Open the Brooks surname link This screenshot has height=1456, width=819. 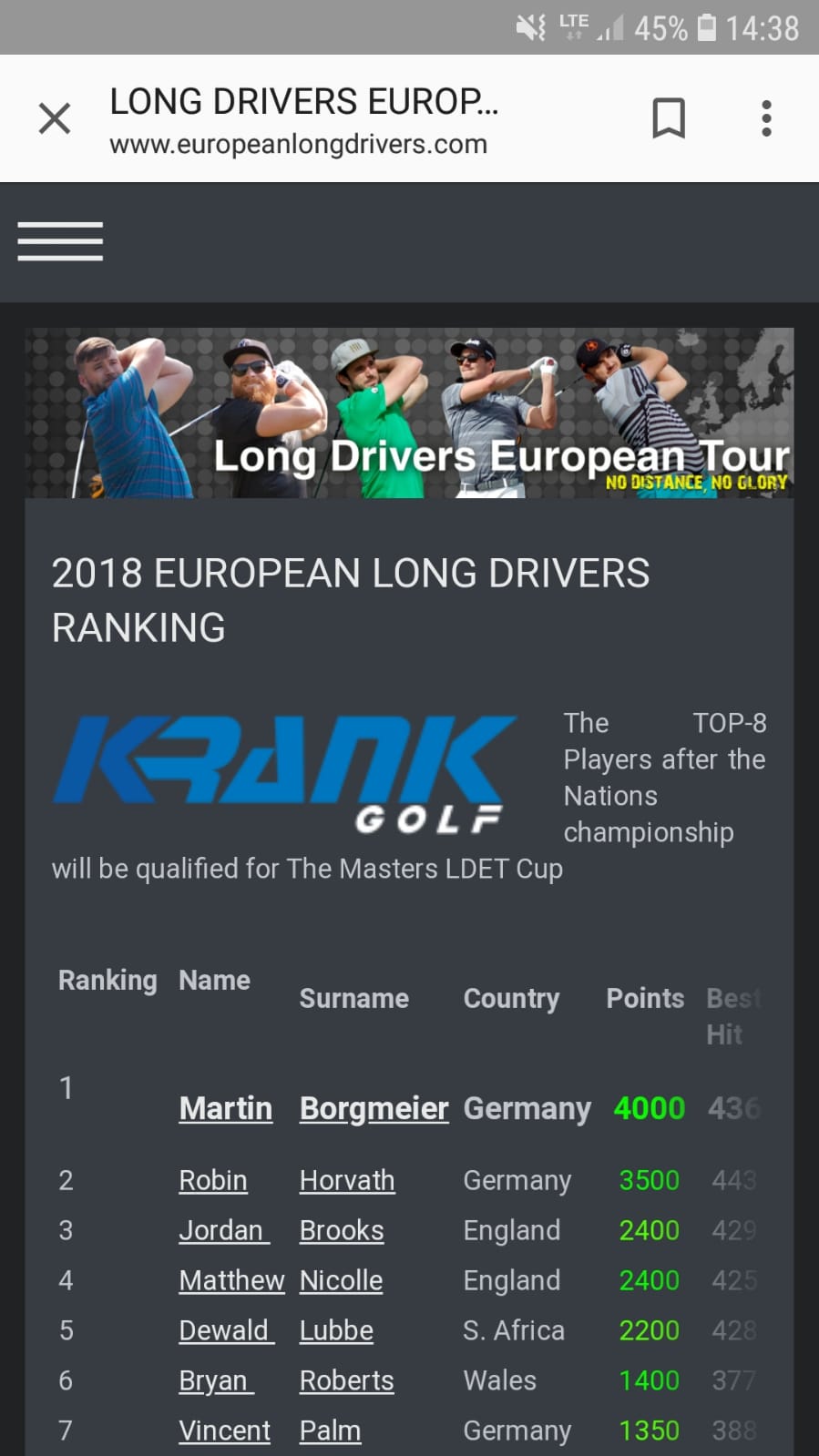coord(342,1230)
